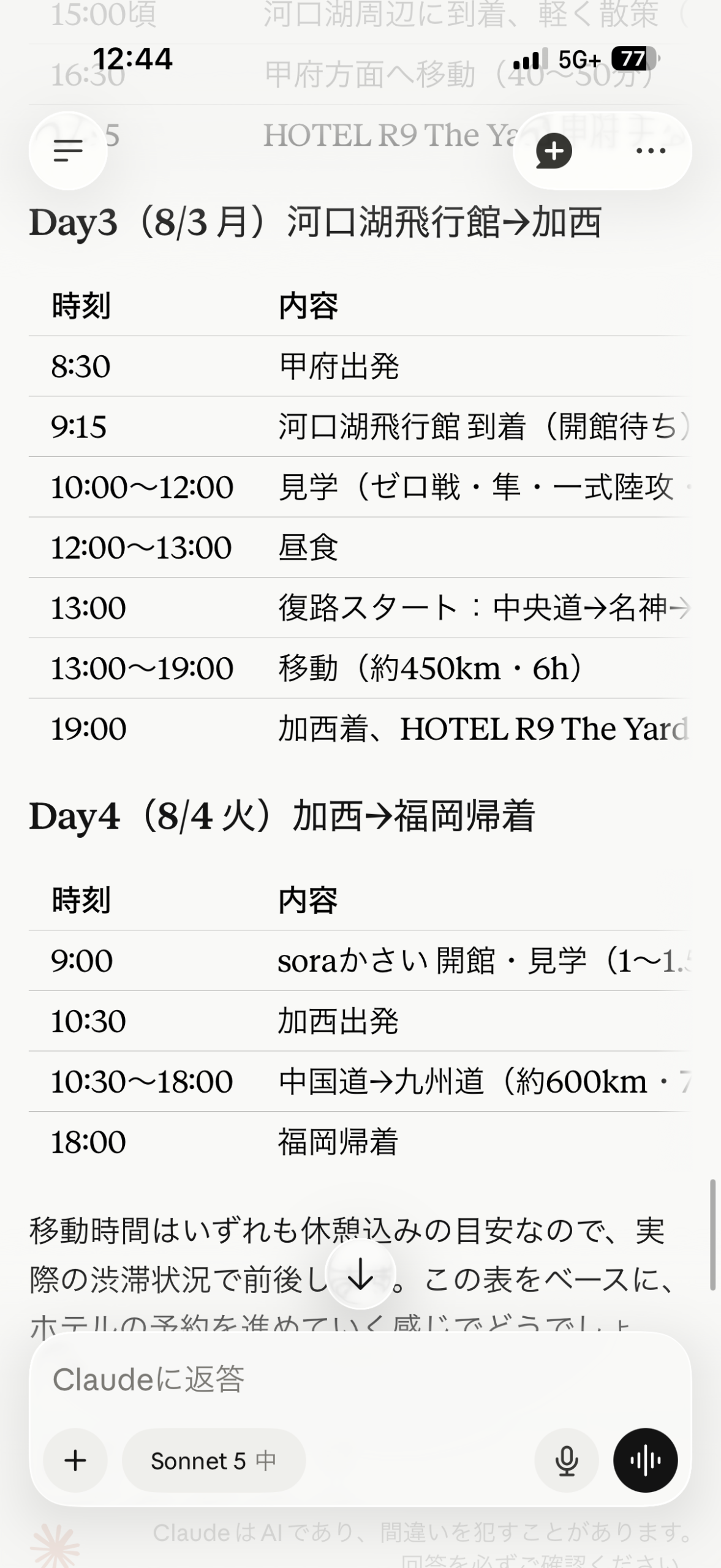Open the three-dot overflow menu
Image resolution: width=721 pixels, height=1568 pixels.
pos(651,151)
